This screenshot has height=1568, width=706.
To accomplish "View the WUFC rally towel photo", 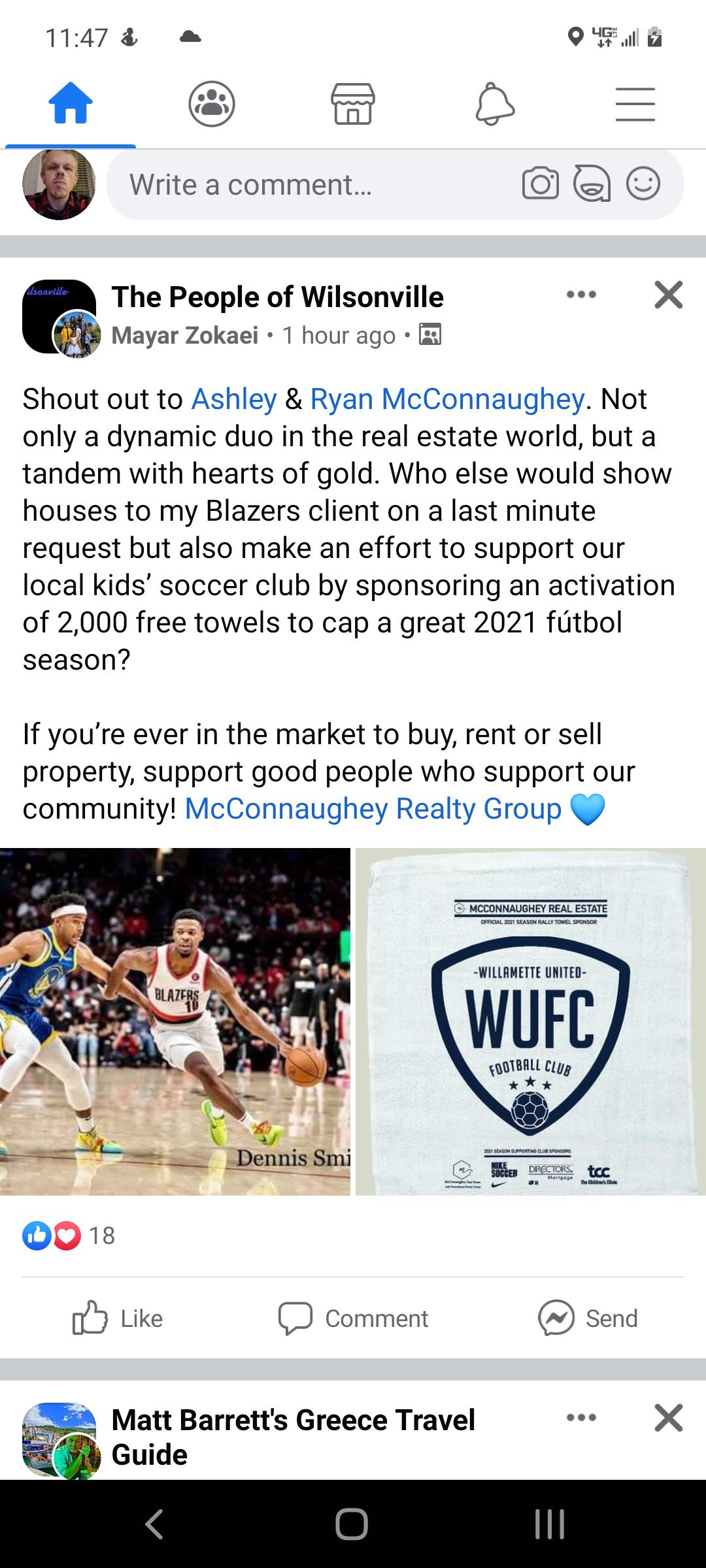I will click(x=531, y=1021).
